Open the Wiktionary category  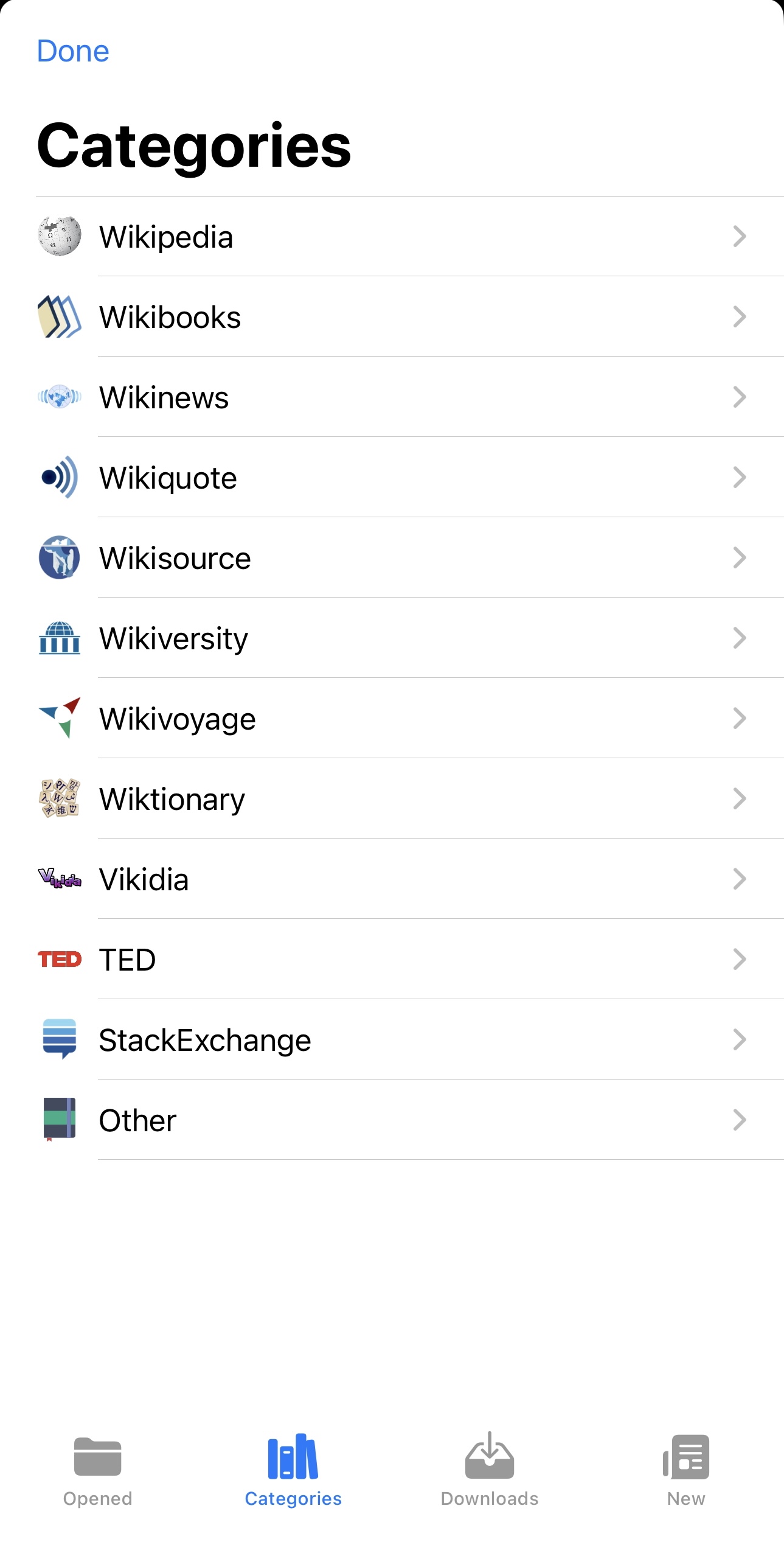[392, 798]
